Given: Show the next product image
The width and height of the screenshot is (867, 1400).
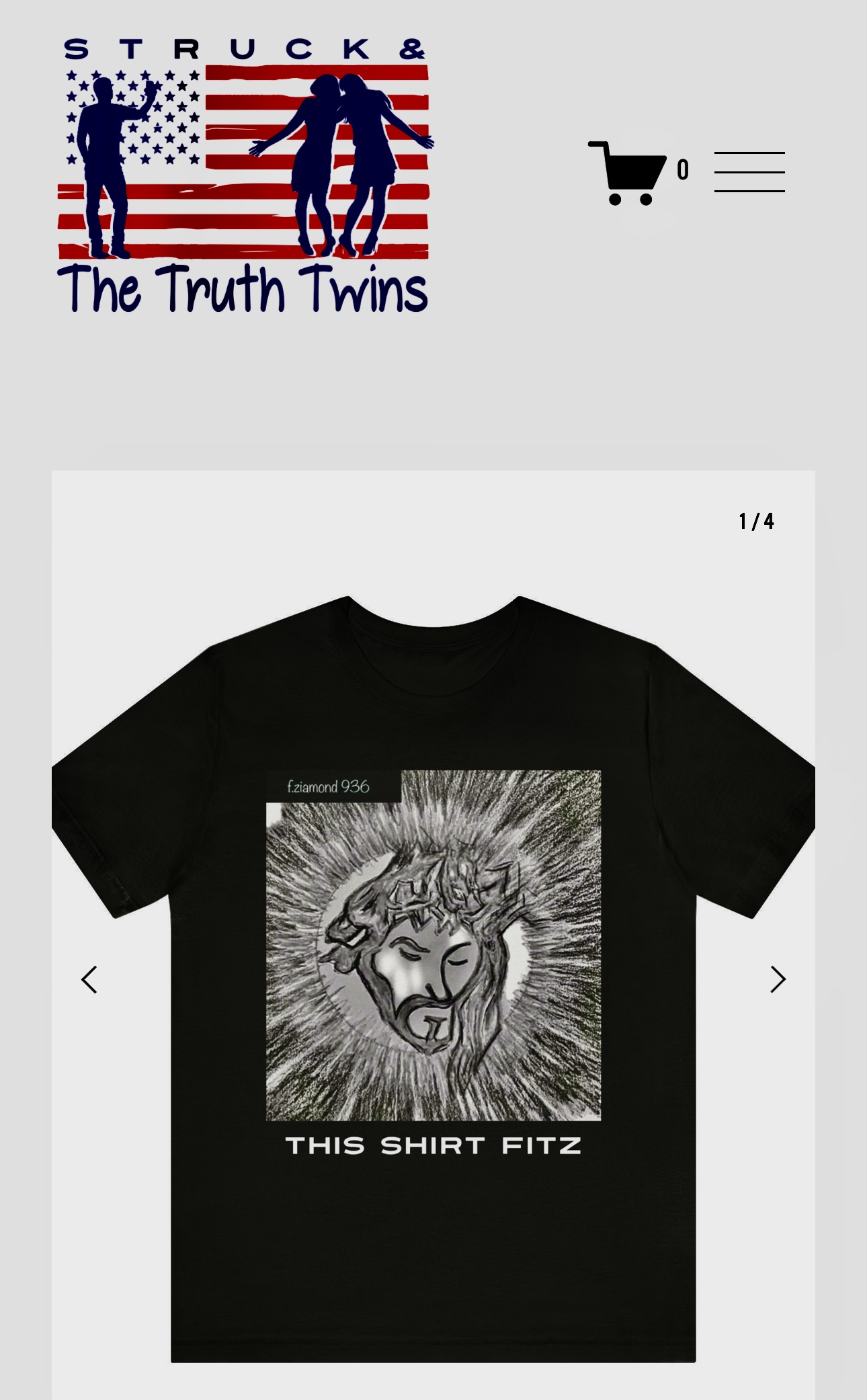Looking at the screenshot, I should point(778,980).
